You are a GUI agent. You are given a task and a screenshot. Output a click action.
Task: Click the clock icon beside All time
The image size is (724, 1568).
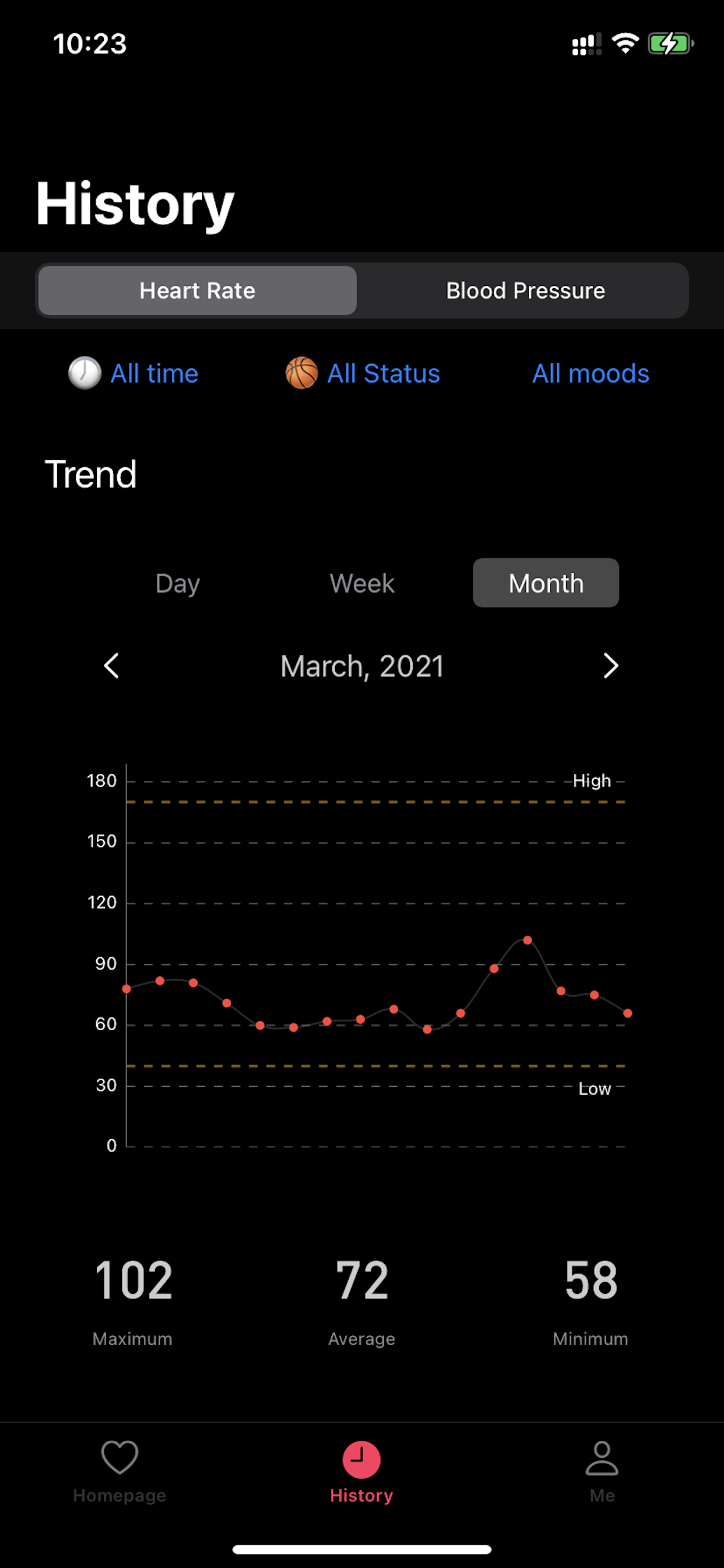83,374
